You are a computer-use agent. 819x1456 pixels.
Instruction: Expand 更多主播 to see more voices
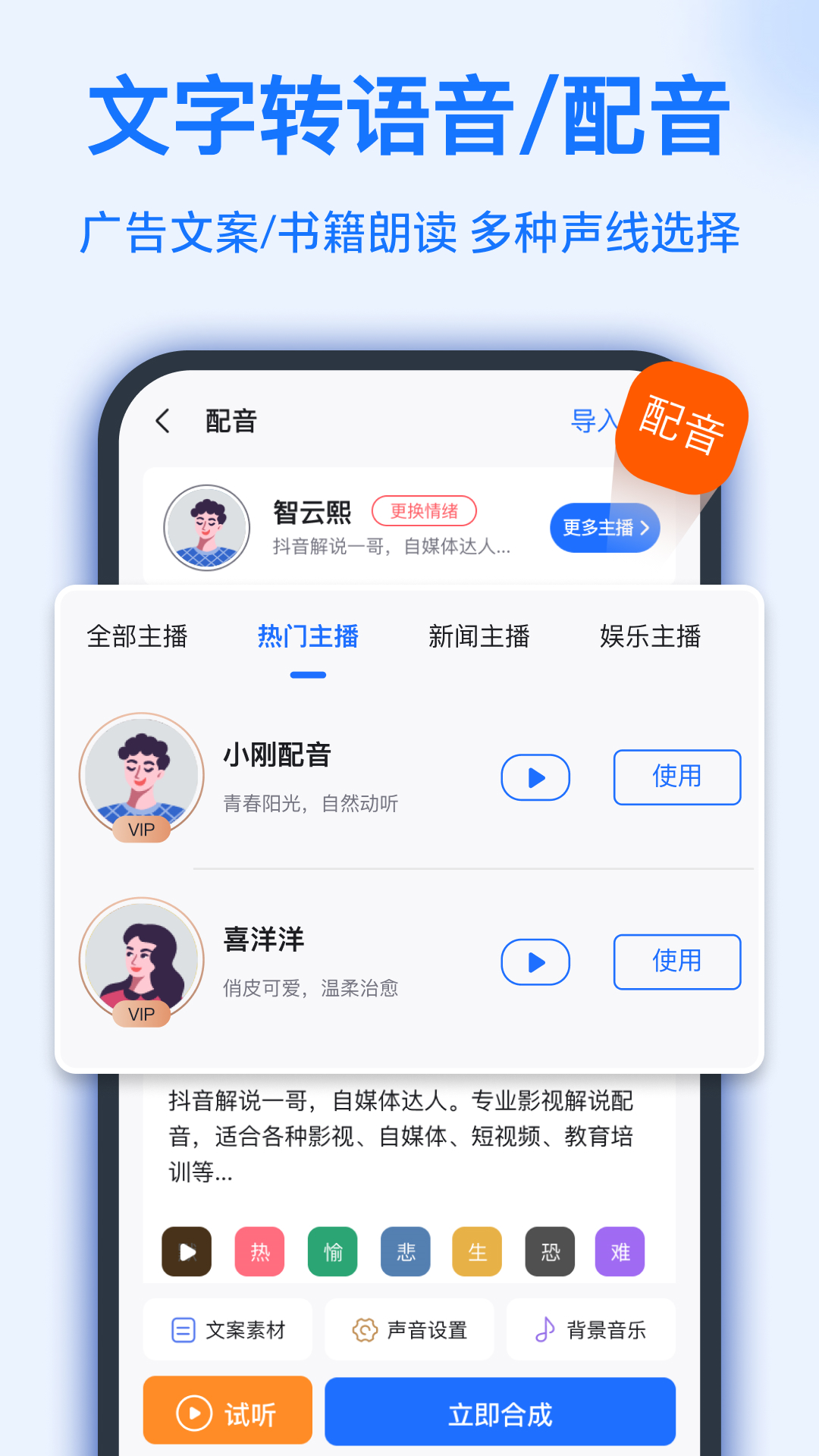[604, 527]
